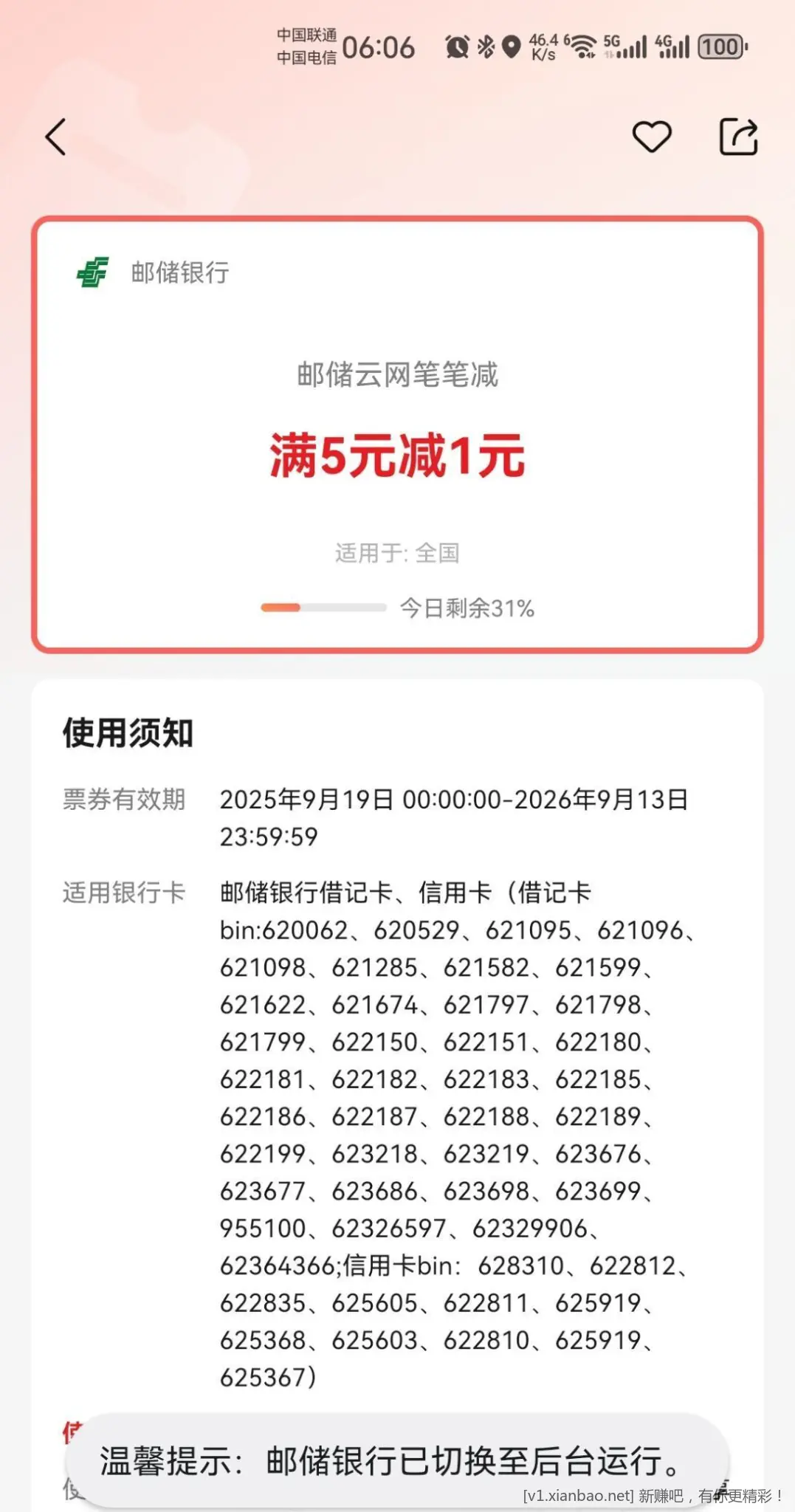
Task: Favorite this coupon with the heart icon
Action: pos(652,137)
